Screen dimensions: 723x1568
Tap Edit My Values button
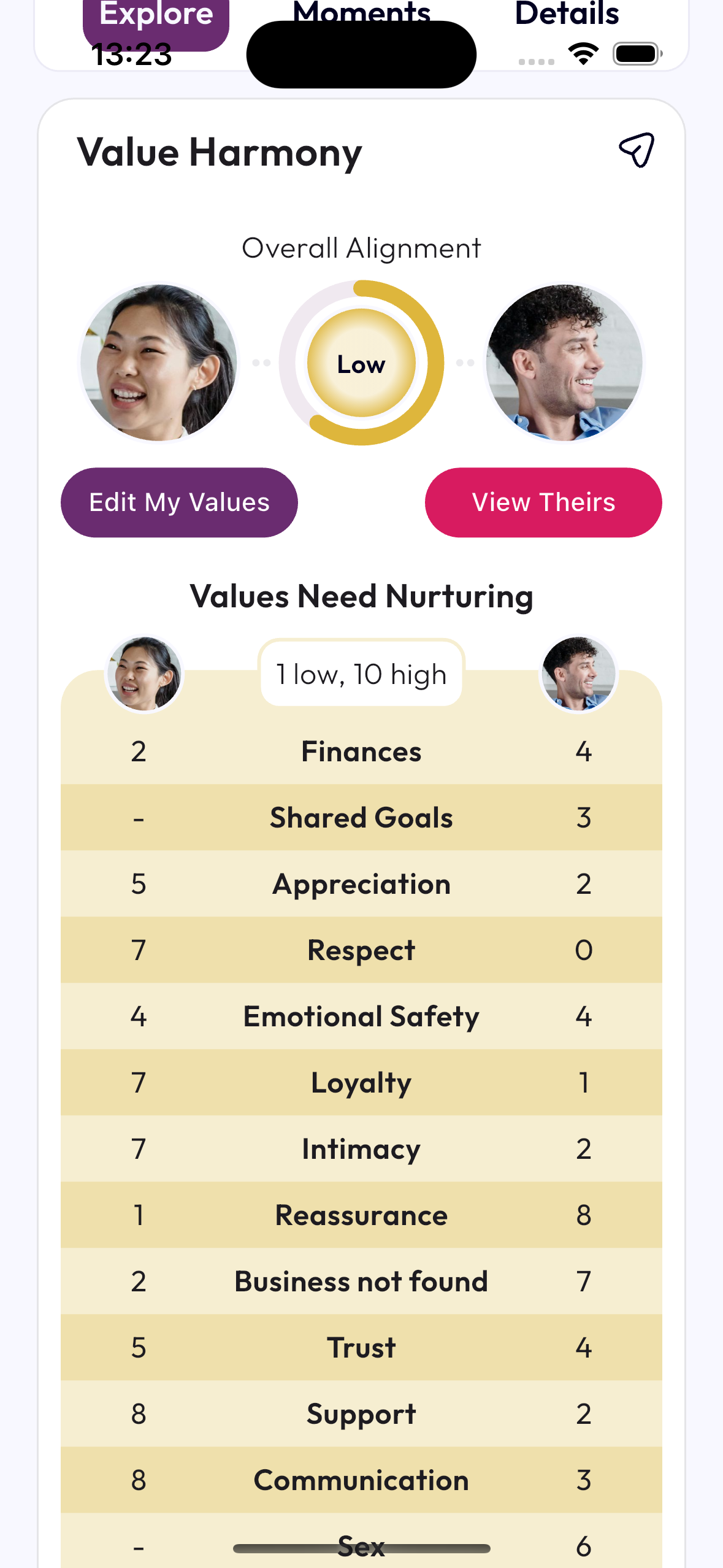[179, 502]
